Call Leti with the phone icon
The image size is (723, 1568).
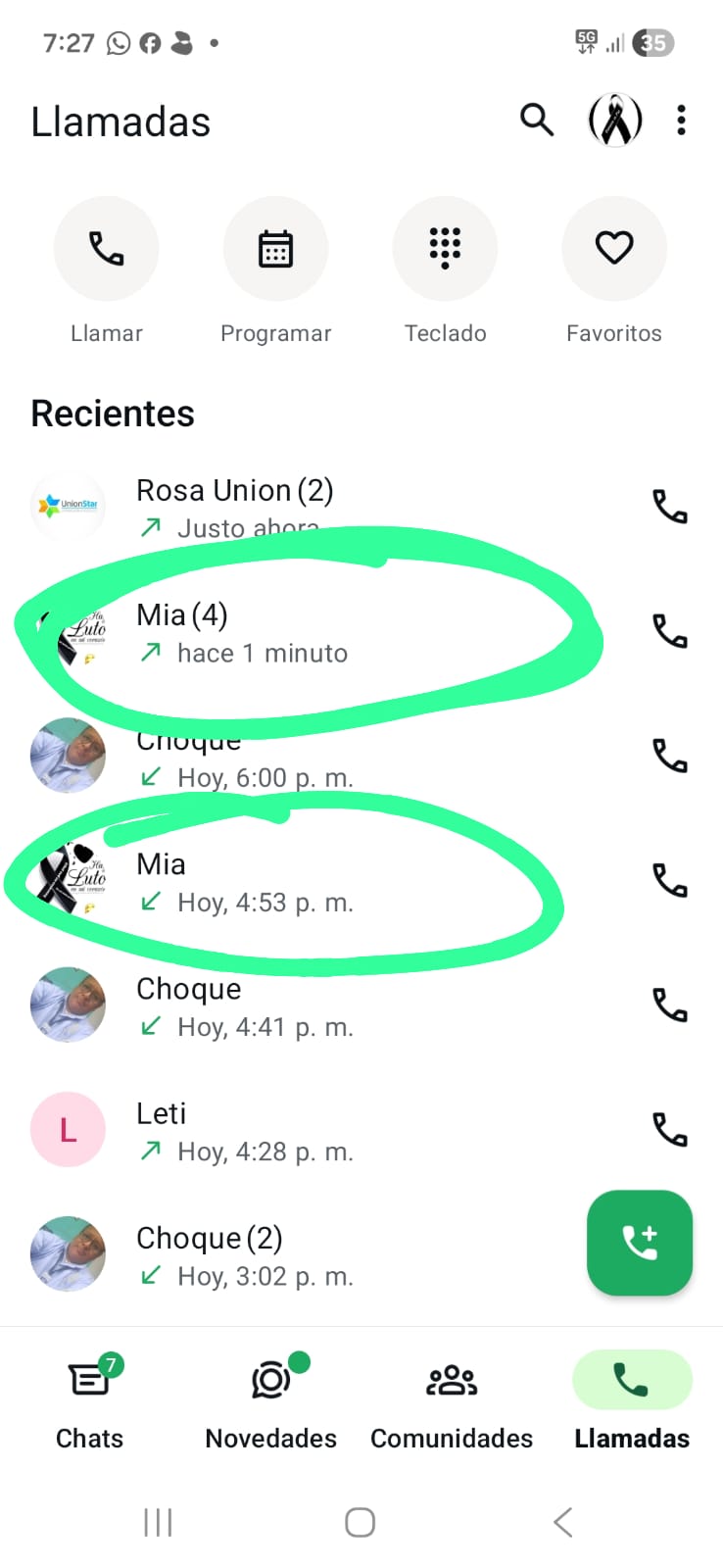coord(670,1130)
